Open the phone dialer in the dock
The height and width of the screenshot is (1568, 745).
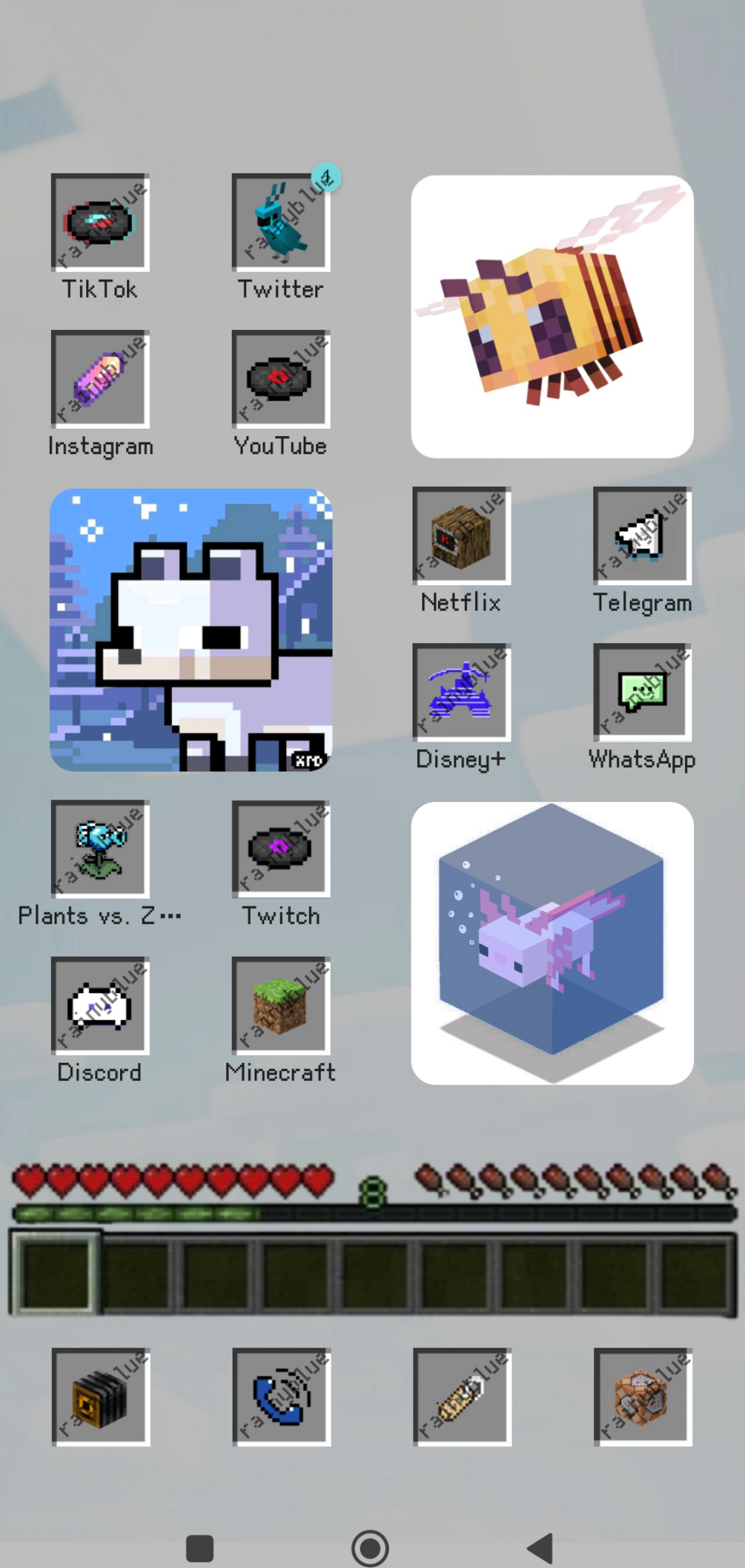281,1397
